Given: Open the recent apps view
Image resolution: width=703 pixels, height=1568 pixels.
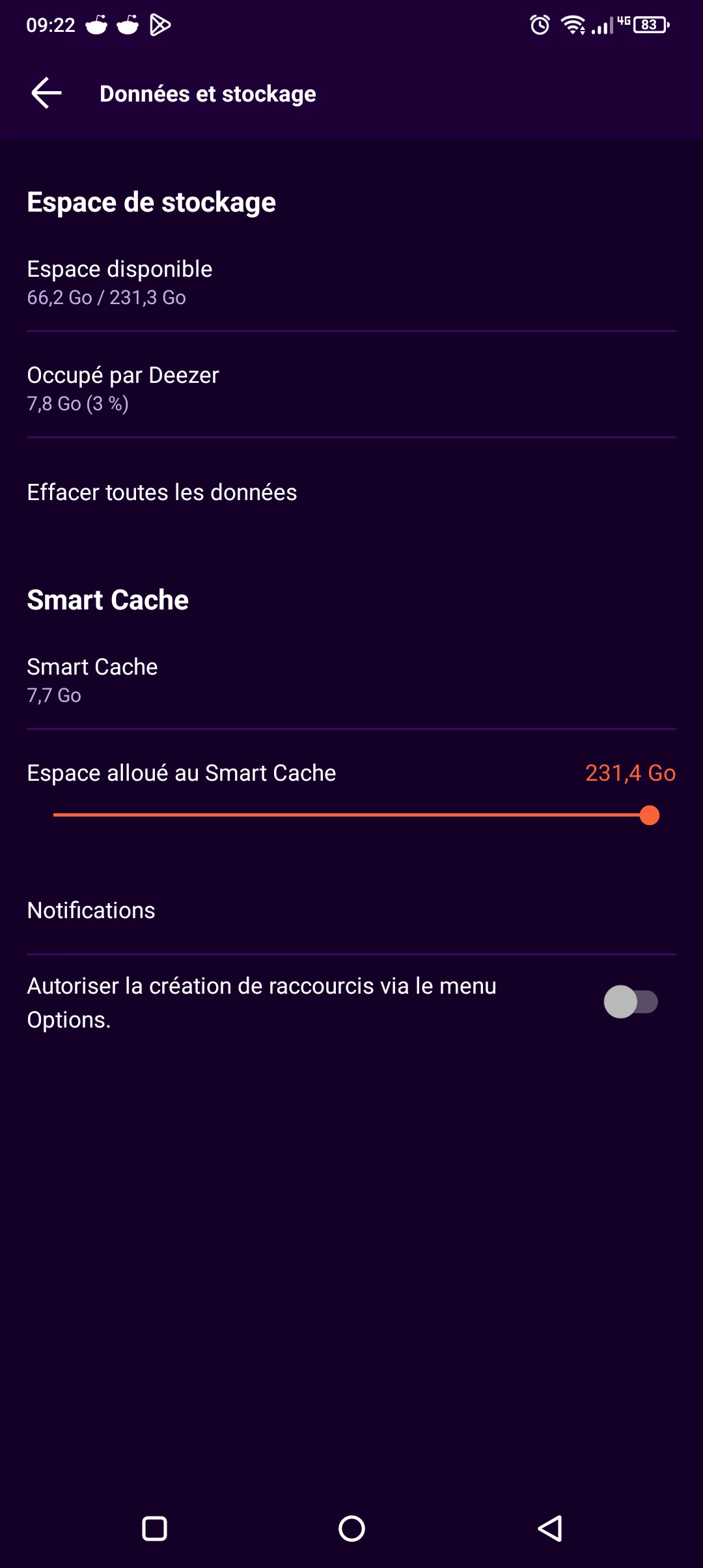Looking at the screenshot, I should tap(154, 1528).
